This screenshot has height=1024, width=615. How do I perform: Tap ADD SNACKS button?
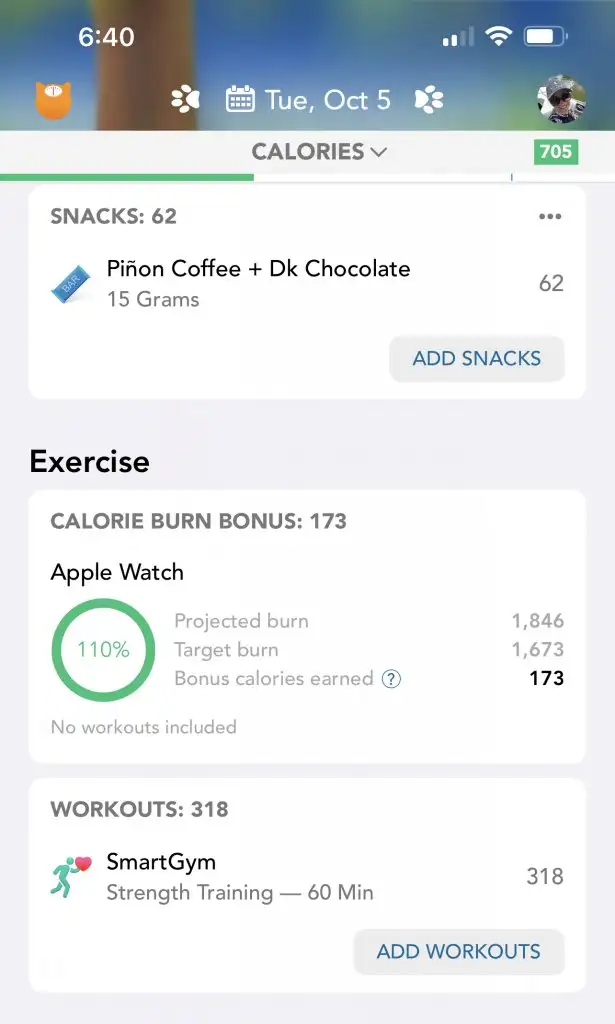pos(477,359)
